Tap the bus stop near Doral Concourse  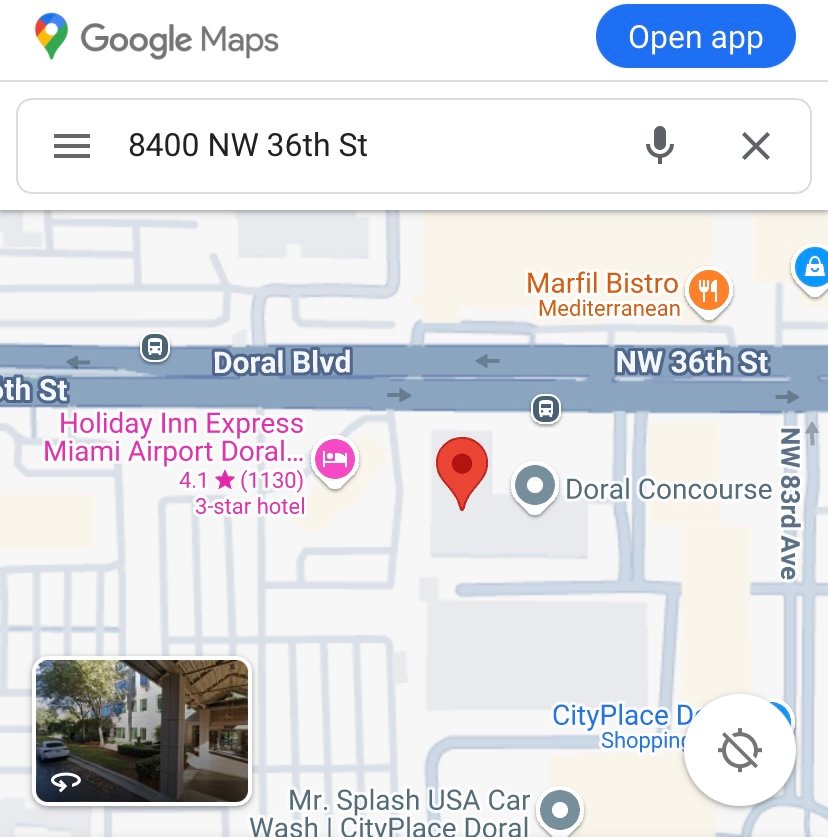click(x=545, y=407)
